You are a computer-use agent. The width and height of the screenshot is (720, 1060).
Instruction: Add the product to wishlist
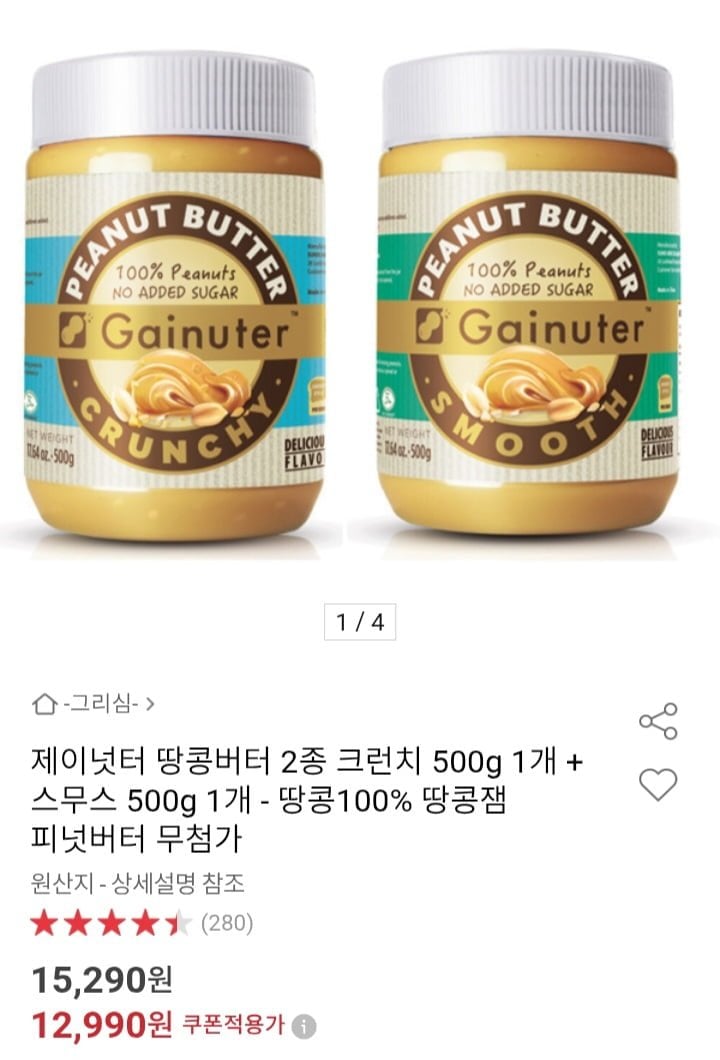[657, 785]
